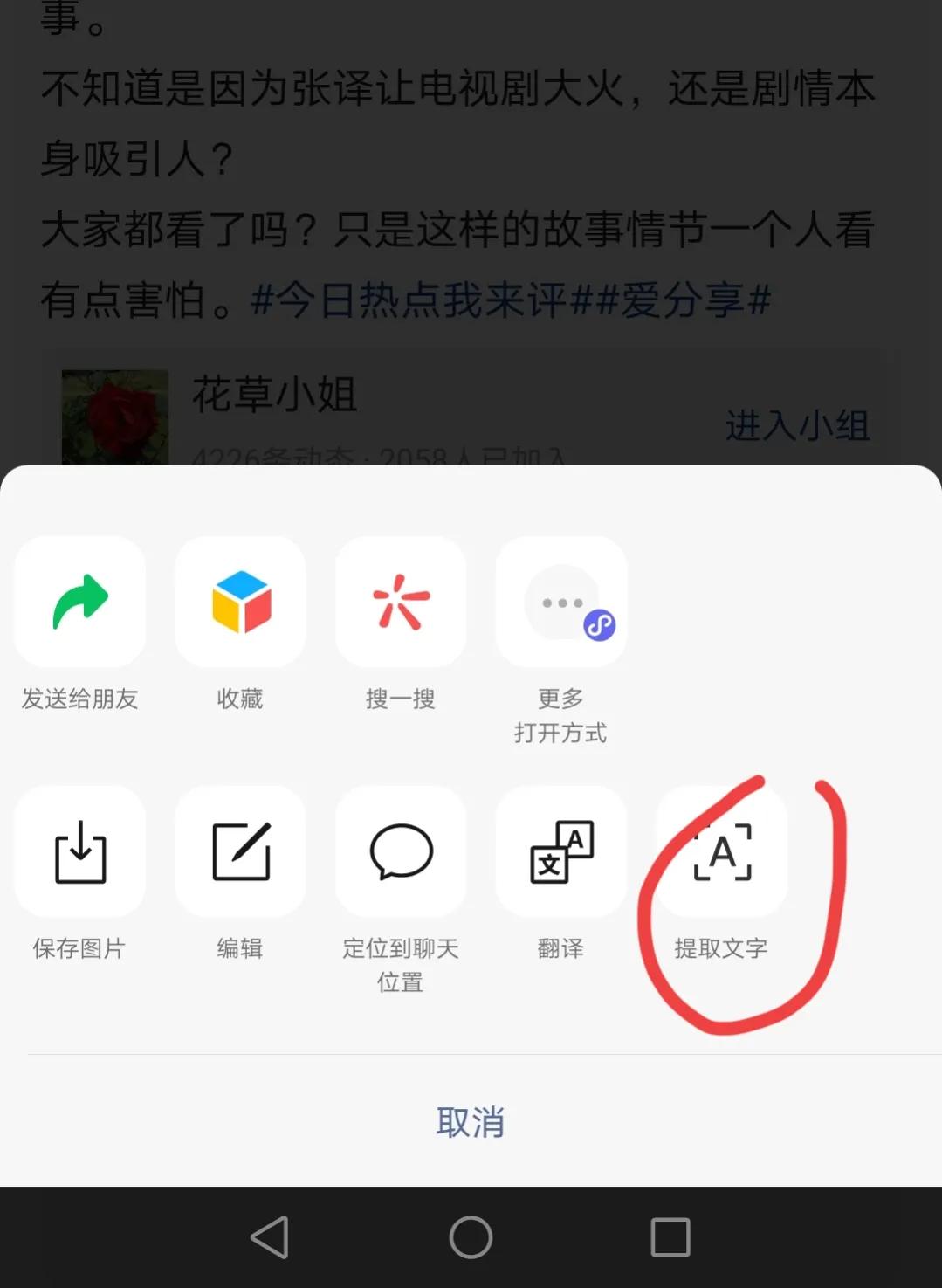Select the 保存图片 download icon

(x=81, y=851)
